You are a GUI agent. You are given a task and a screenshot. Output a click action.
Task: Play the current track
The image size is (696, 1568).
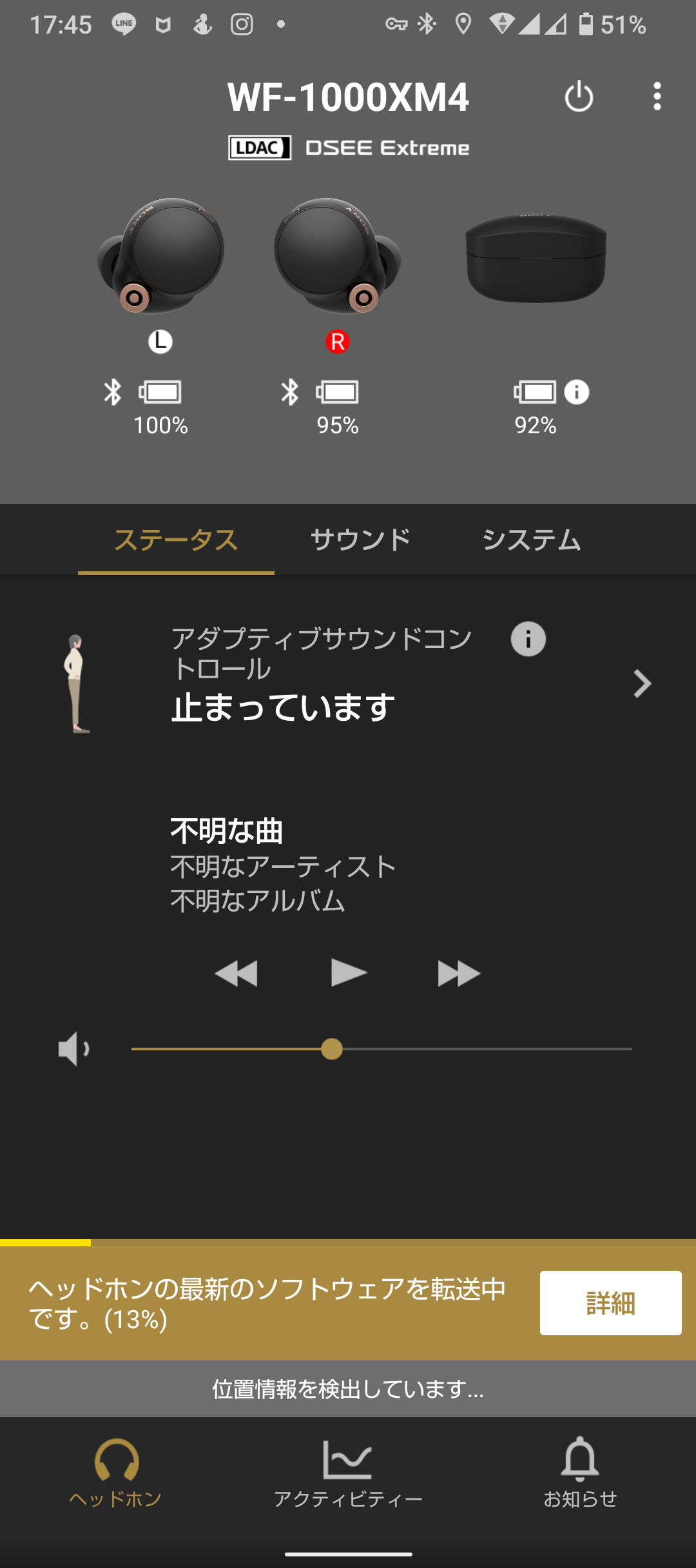[x=349, y=972]
